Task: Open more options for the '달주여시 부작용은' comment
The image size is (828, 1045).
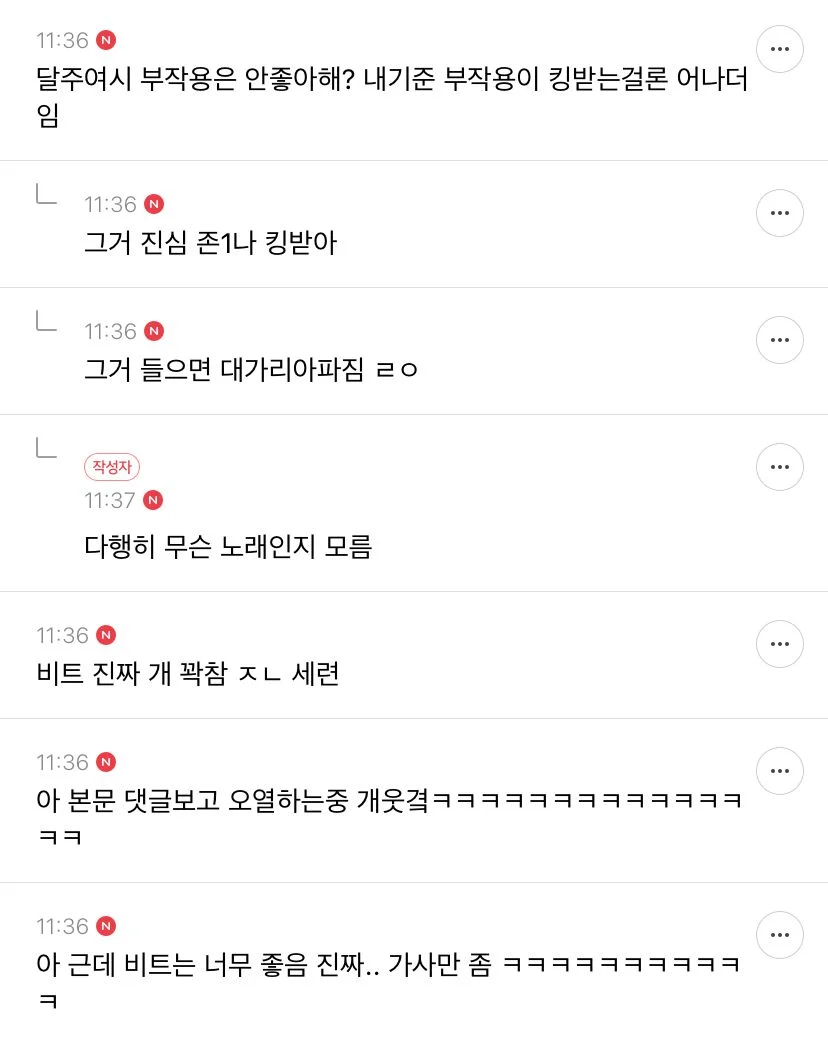Action: (780, 49)
